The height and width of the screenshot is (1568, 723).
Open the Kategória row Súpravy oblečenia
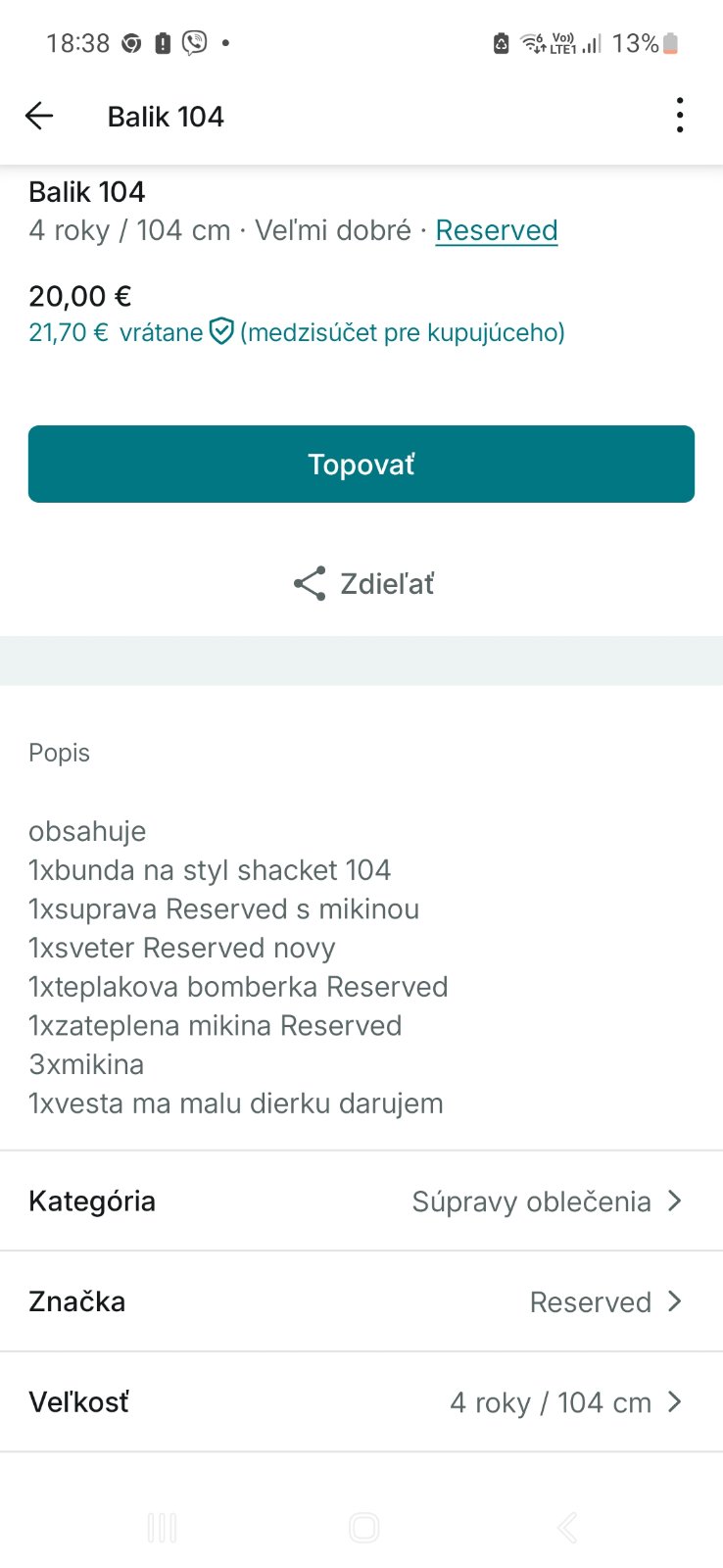coord(361,1200)
